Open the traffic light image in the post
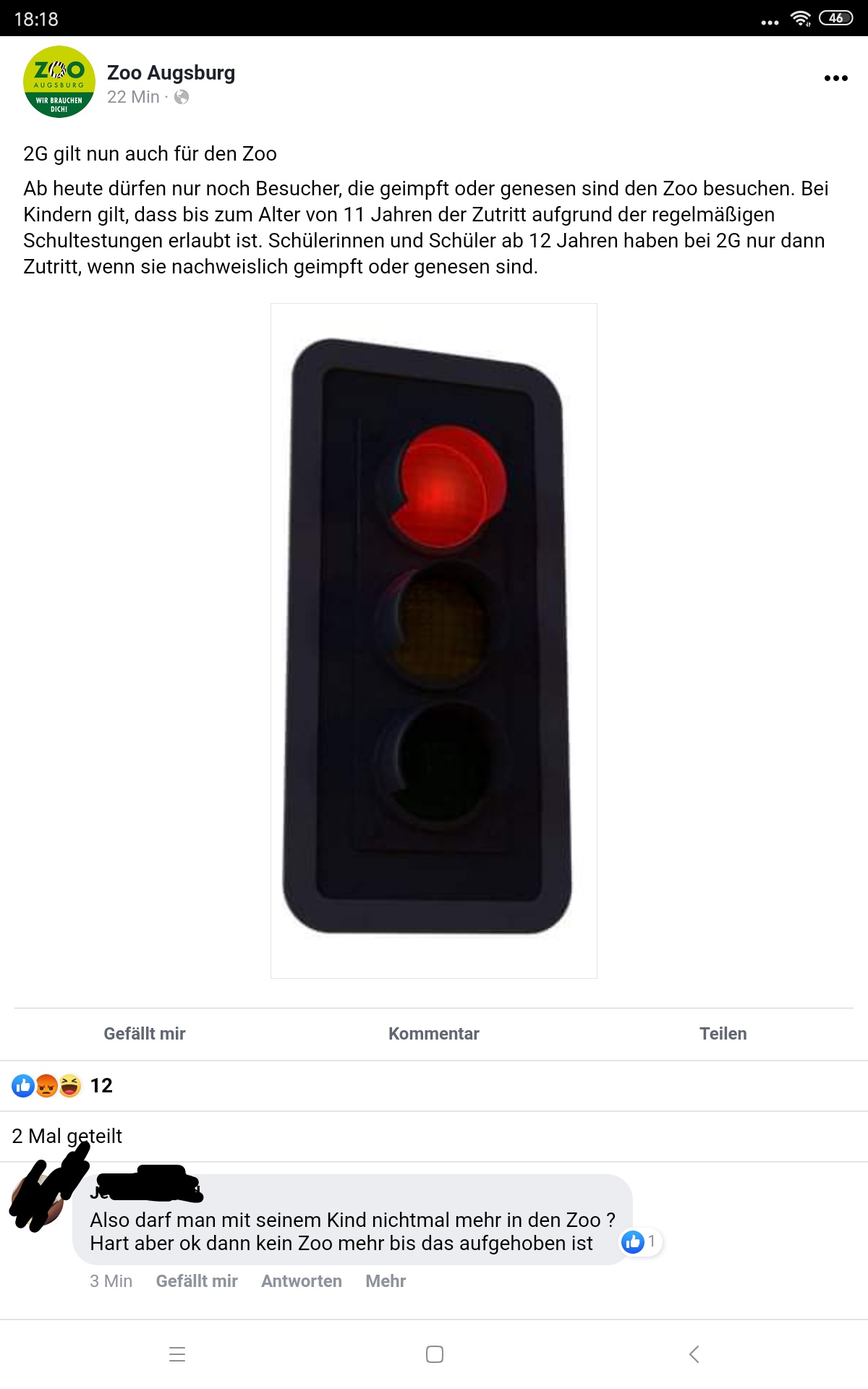Screen dimensions: 868x1389 coord(434,640)
